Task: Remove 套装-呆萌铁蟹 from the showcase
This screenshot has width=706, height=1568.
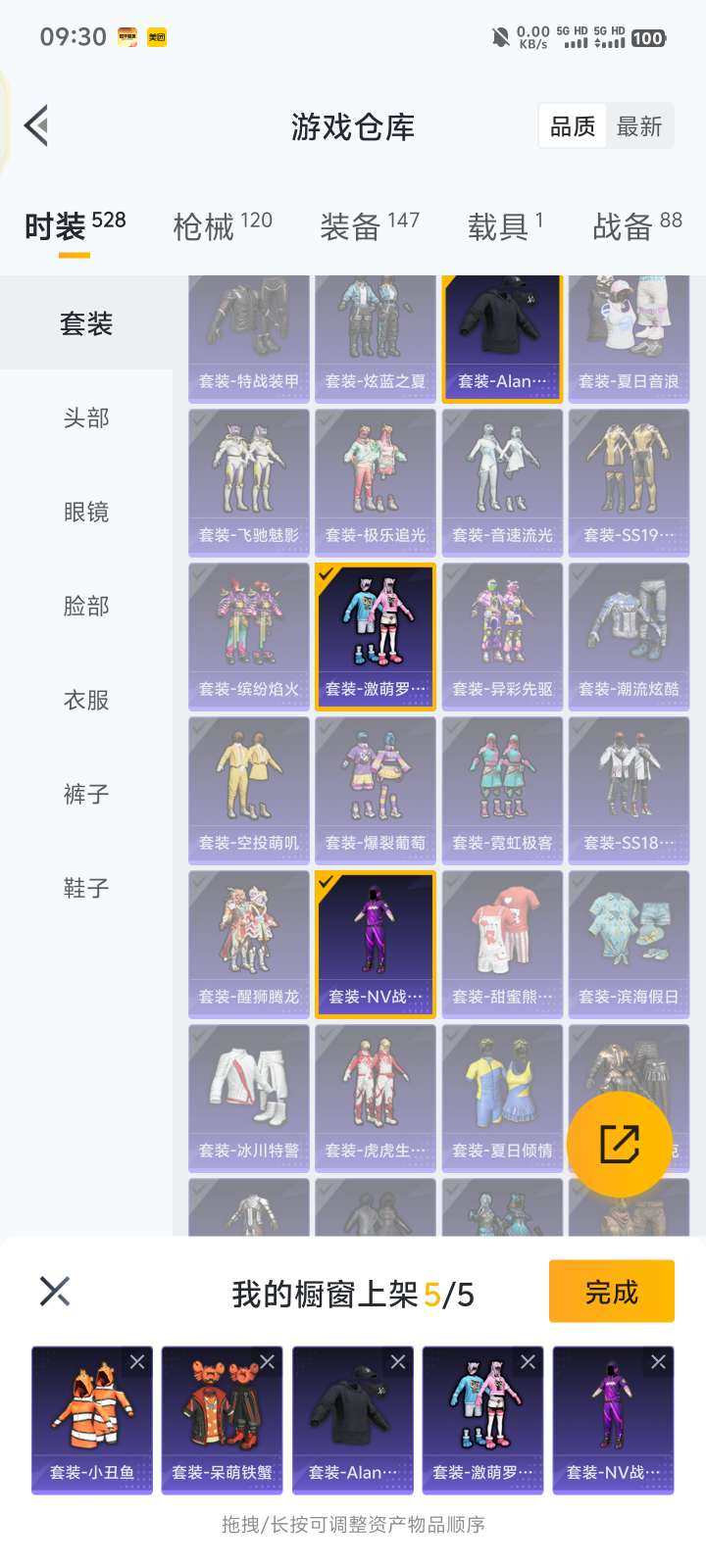Action: point(268,1361)
